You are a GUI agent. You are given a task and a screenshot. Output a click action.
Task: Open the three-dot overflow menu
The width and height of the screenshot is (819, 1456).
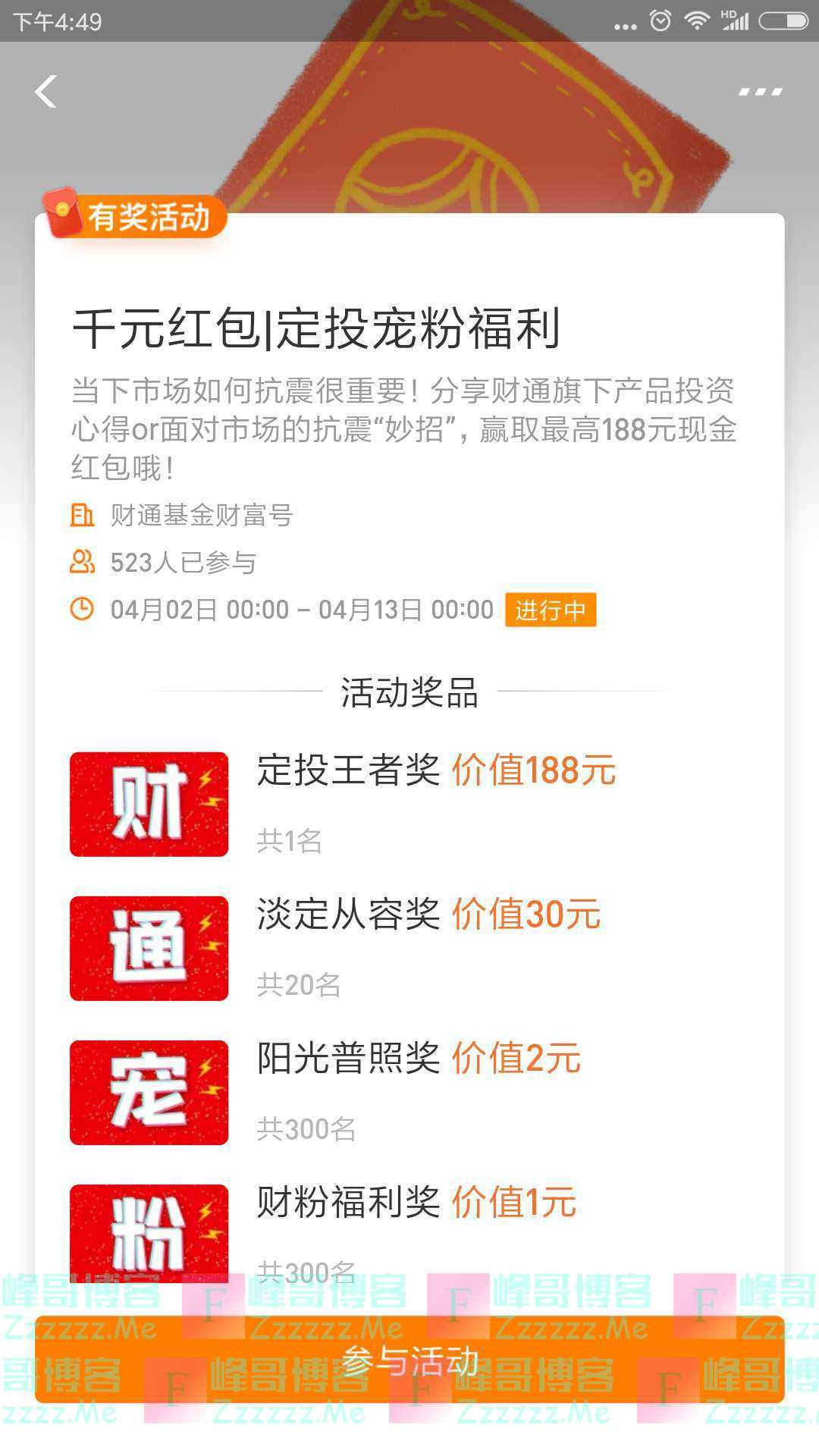click(760, 92)
